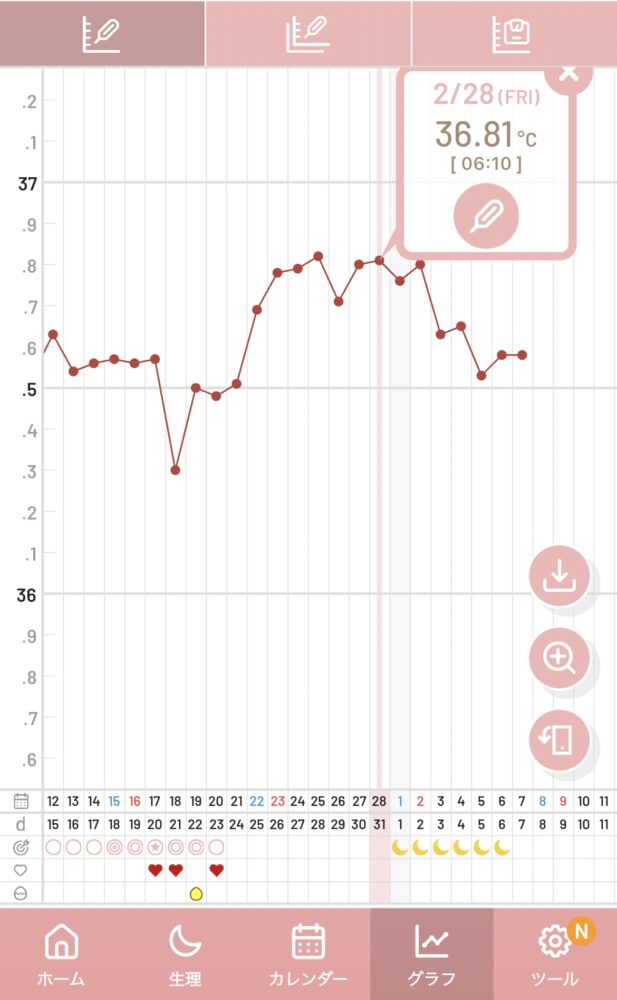The height and width of the screenshot is (1000, 617).
Task: Open the カレンダー tab
Action: (308, 954)
